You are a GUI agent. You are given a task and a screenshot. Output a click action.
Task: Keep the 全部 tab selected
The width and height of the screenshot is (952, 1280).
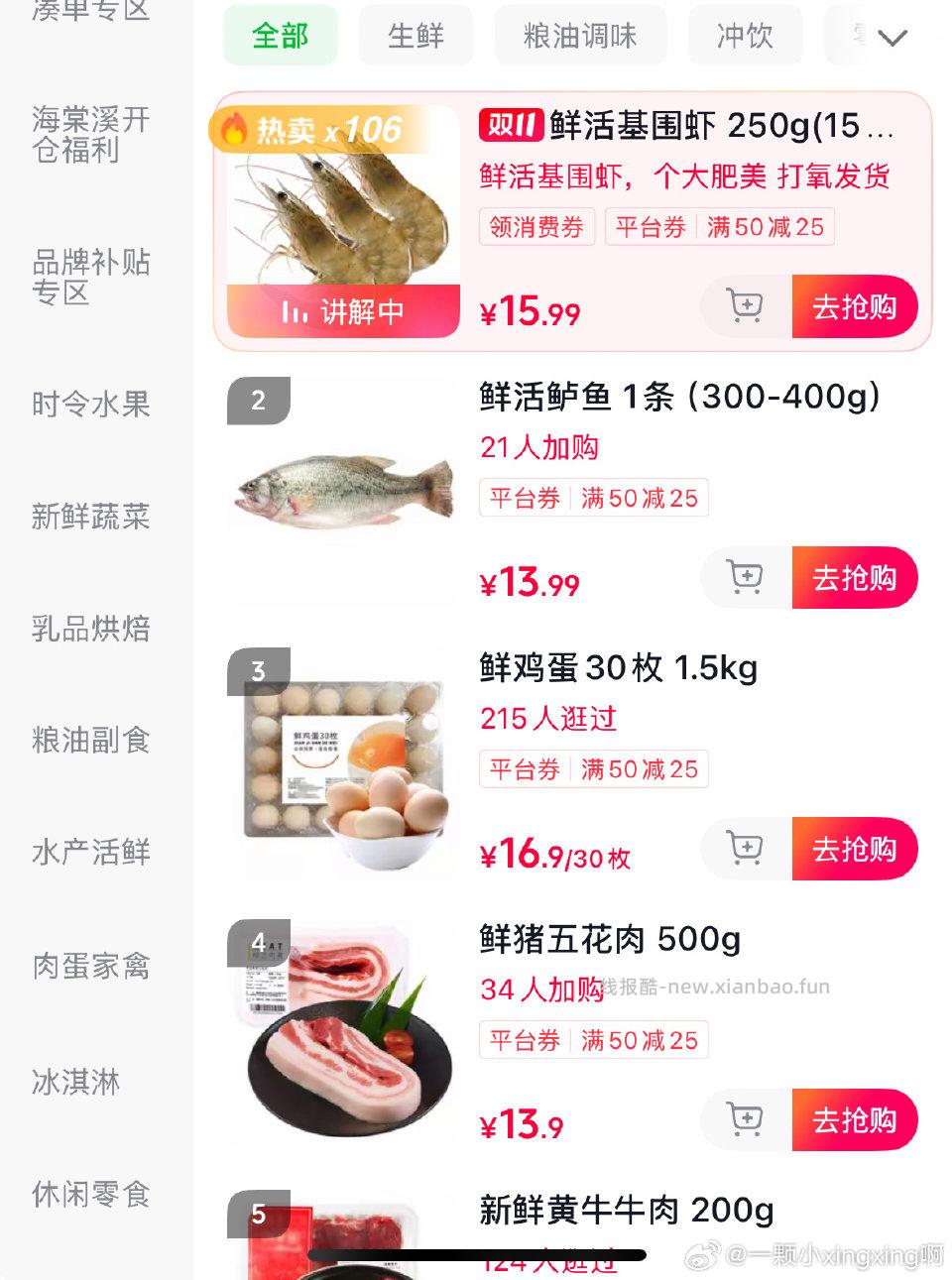(281, 36)
